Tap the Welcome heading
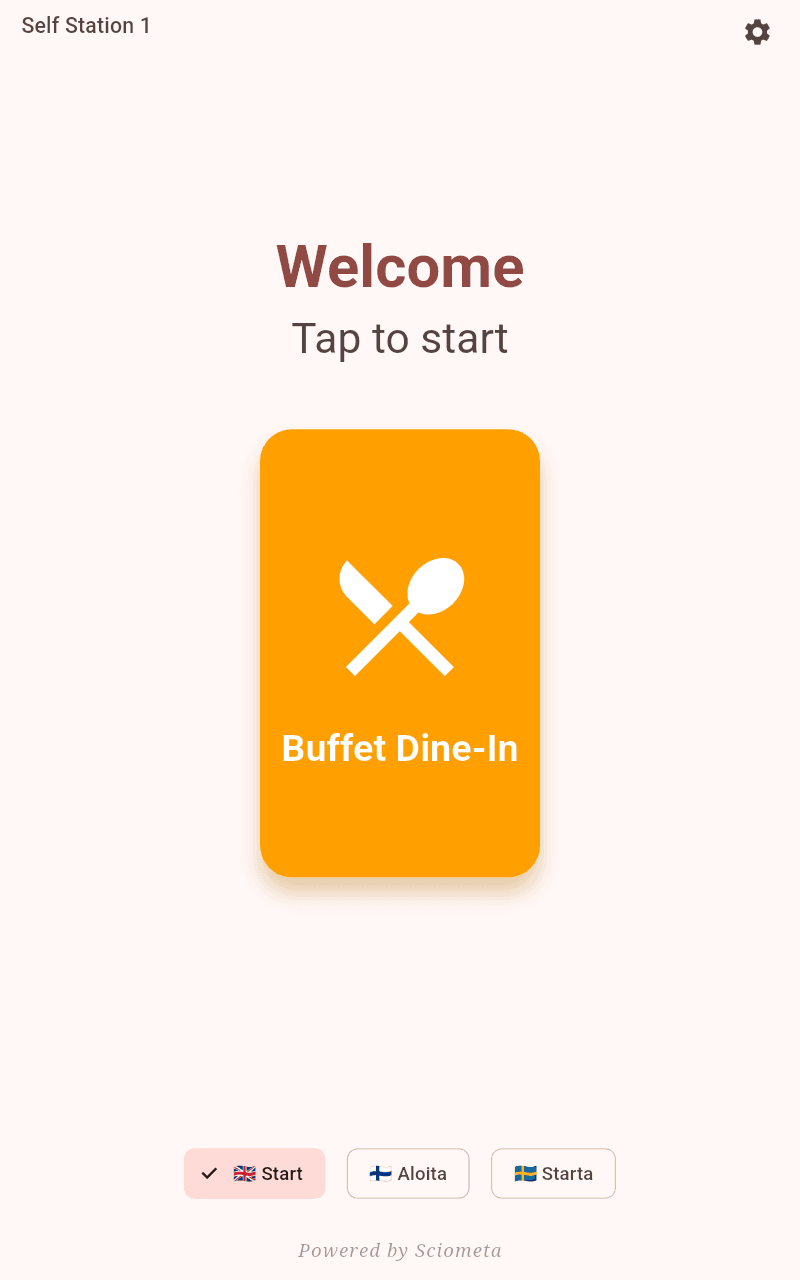800x1280 pixels. point(400,266)
